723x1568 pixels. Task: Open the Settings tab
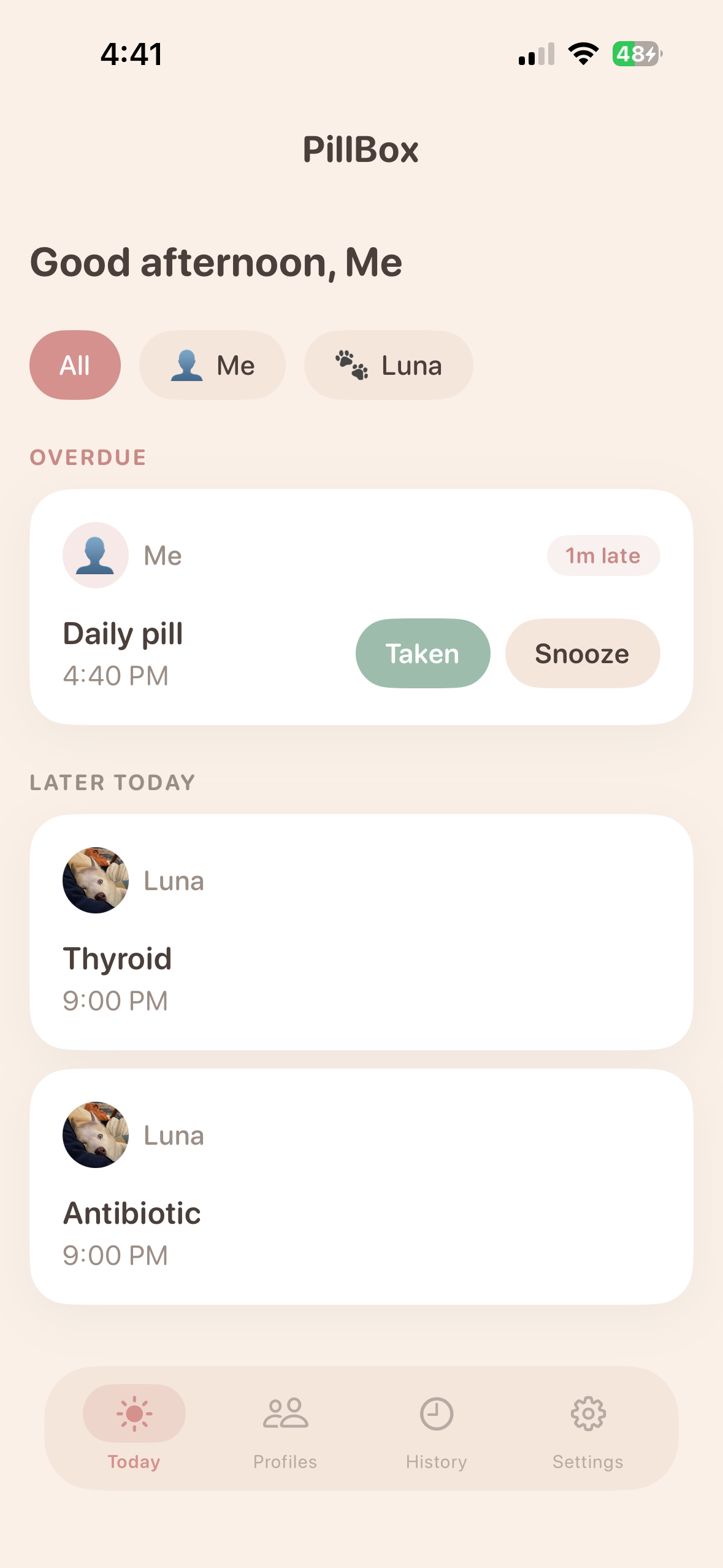click(x=587, y=1427)
